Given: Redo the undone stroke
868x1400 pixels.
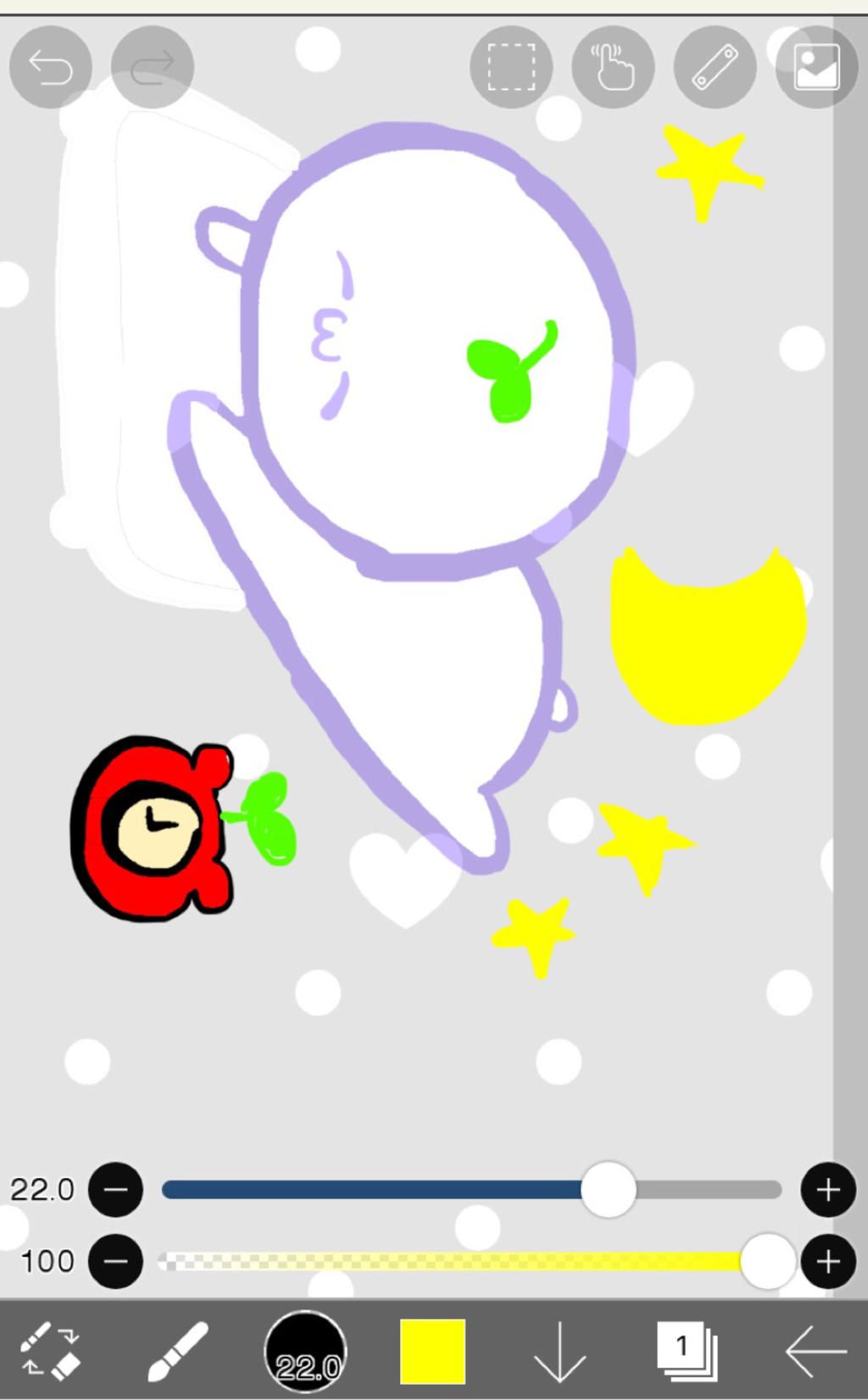Looking at the screenshot, I should pyautogui.click(x=153, y=67).
